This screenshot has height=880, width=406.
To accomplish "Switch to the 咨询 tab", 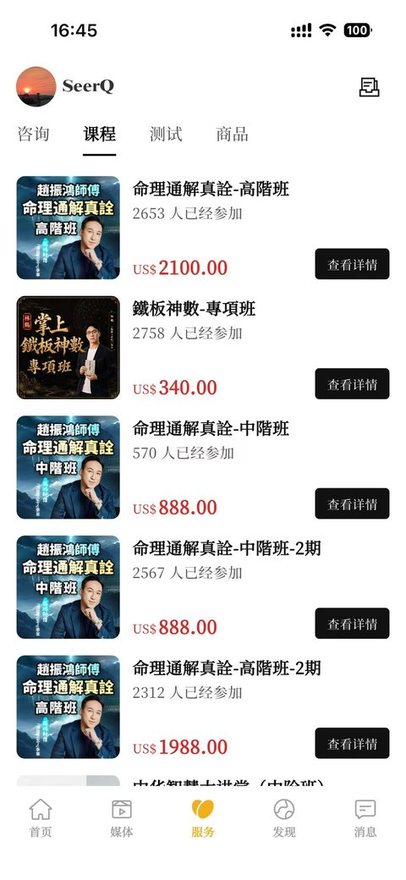I will pos(33,134).
